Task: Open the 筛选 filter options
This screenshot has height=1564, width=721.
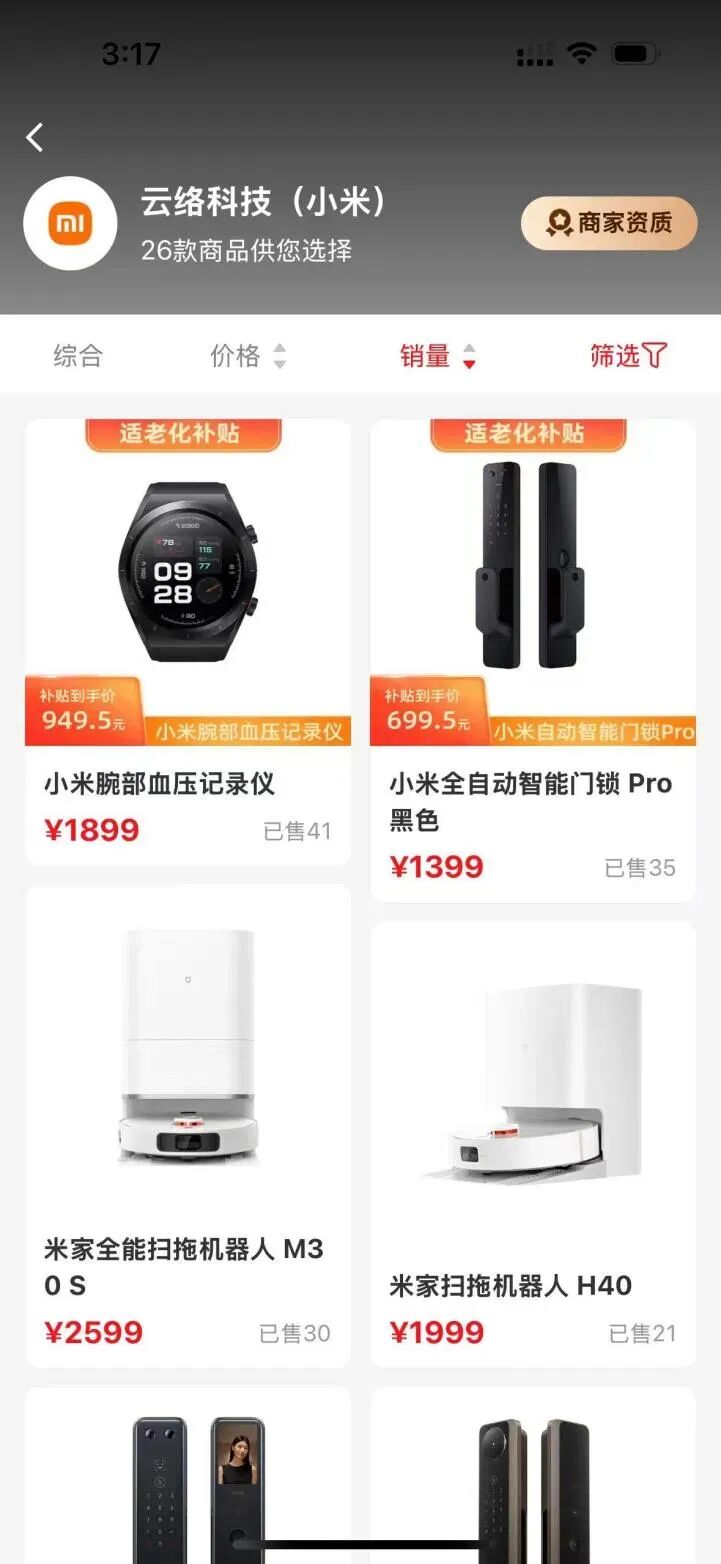Action: pos(628,355)
